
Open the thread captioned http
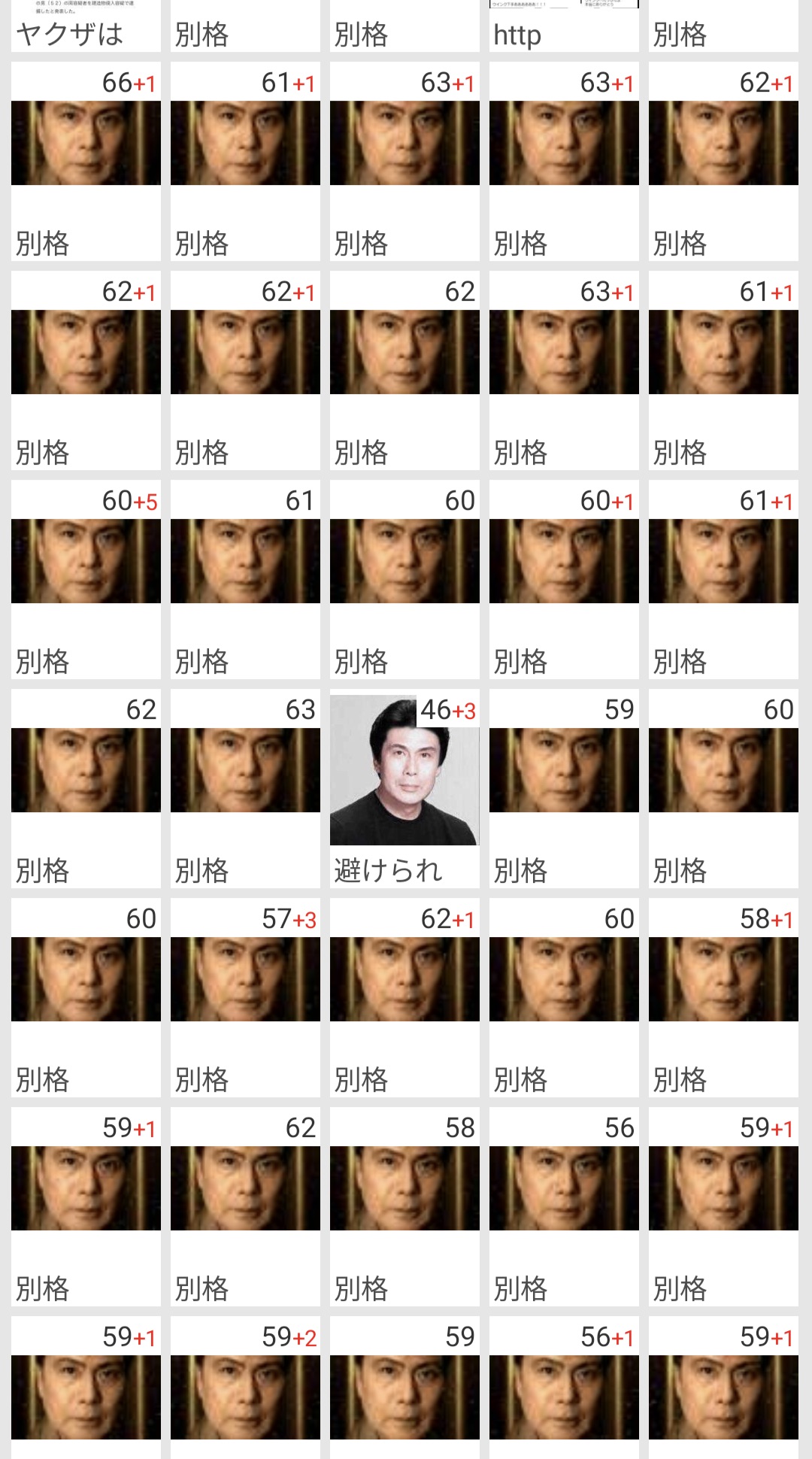pyautogui.click(x=564, y=26)
